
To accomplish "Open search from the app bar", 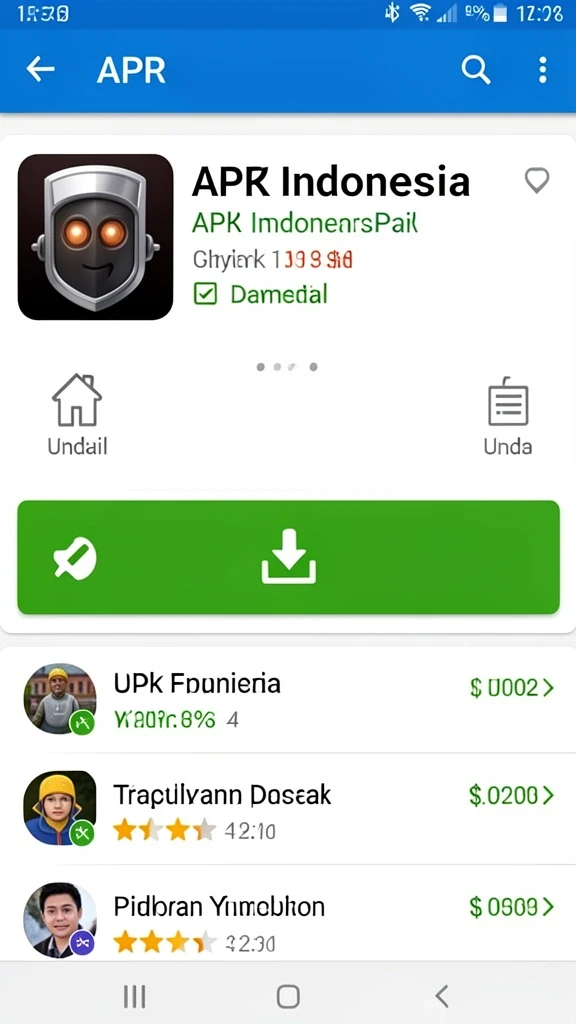I will [475, 69].
